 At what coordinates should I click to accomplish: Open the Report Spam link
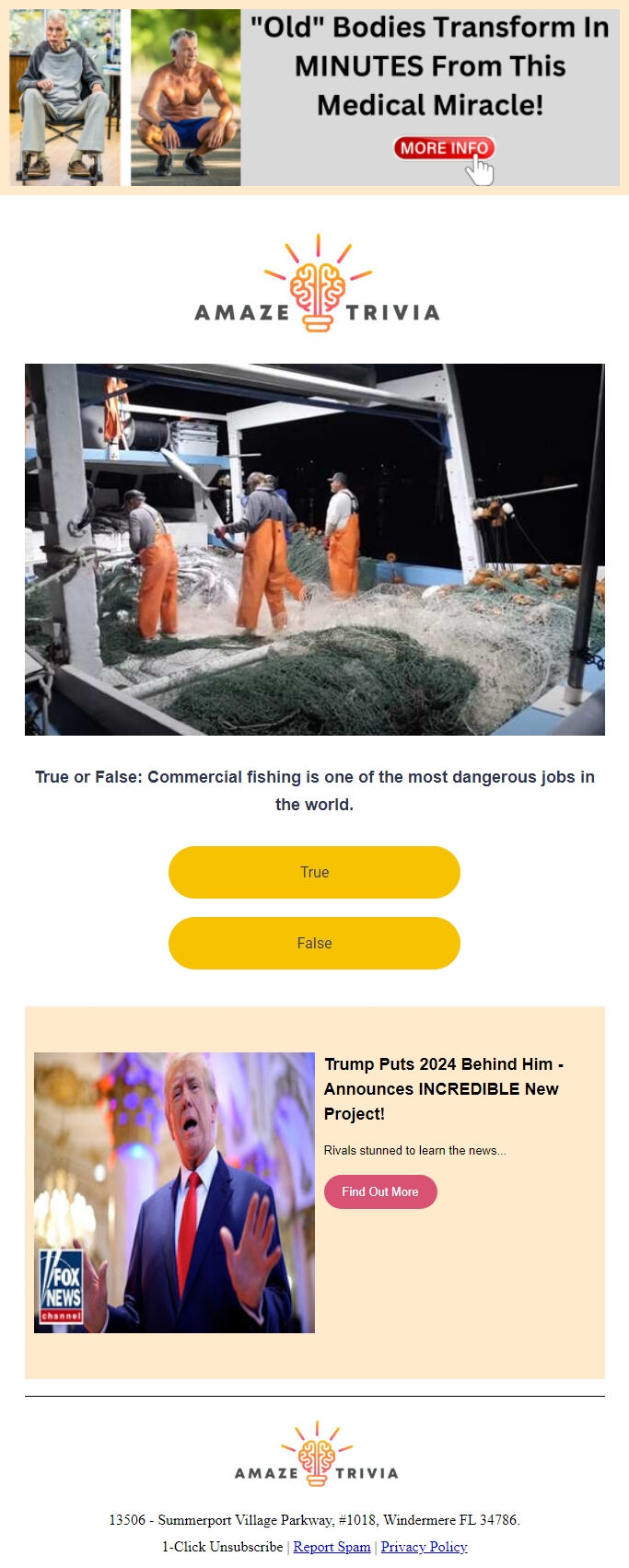click(332, 1547)
